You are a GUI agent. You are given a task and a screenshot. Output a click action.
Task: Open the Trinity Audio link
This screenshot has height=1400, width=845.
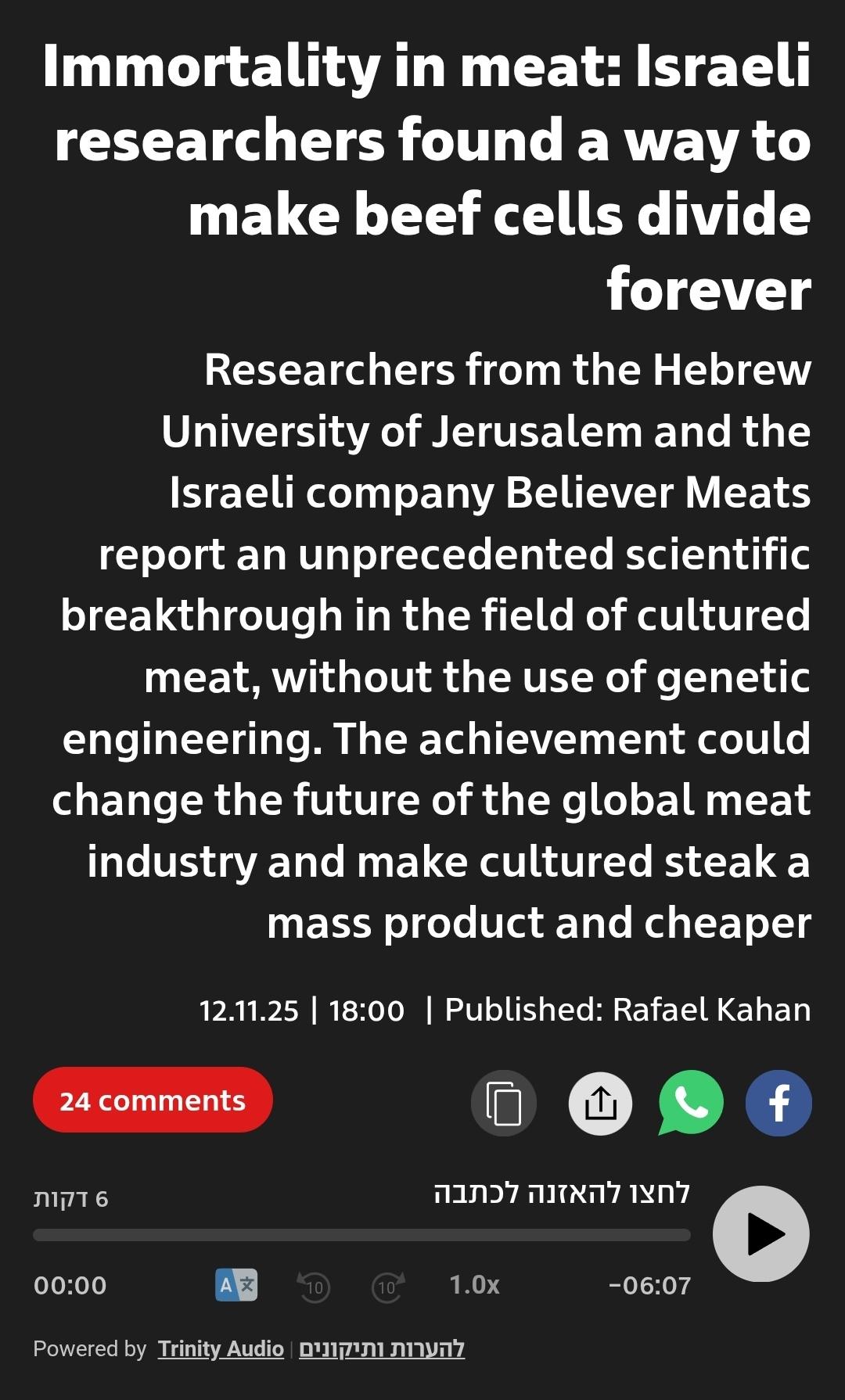221,1349
